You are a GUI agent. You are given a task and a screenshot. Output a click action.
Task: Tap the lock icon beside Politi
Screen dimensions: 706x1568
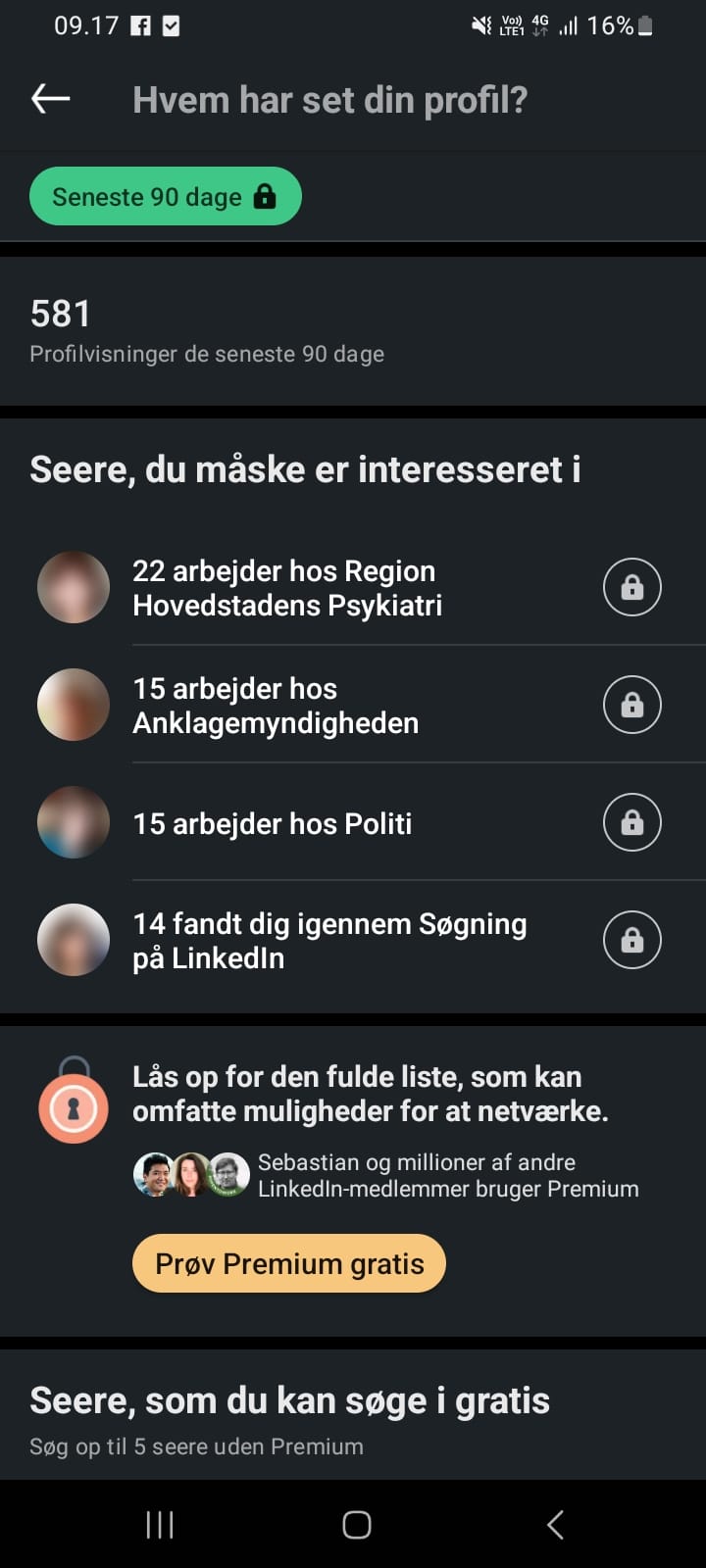pyautogui.click(x=632, y=822)
